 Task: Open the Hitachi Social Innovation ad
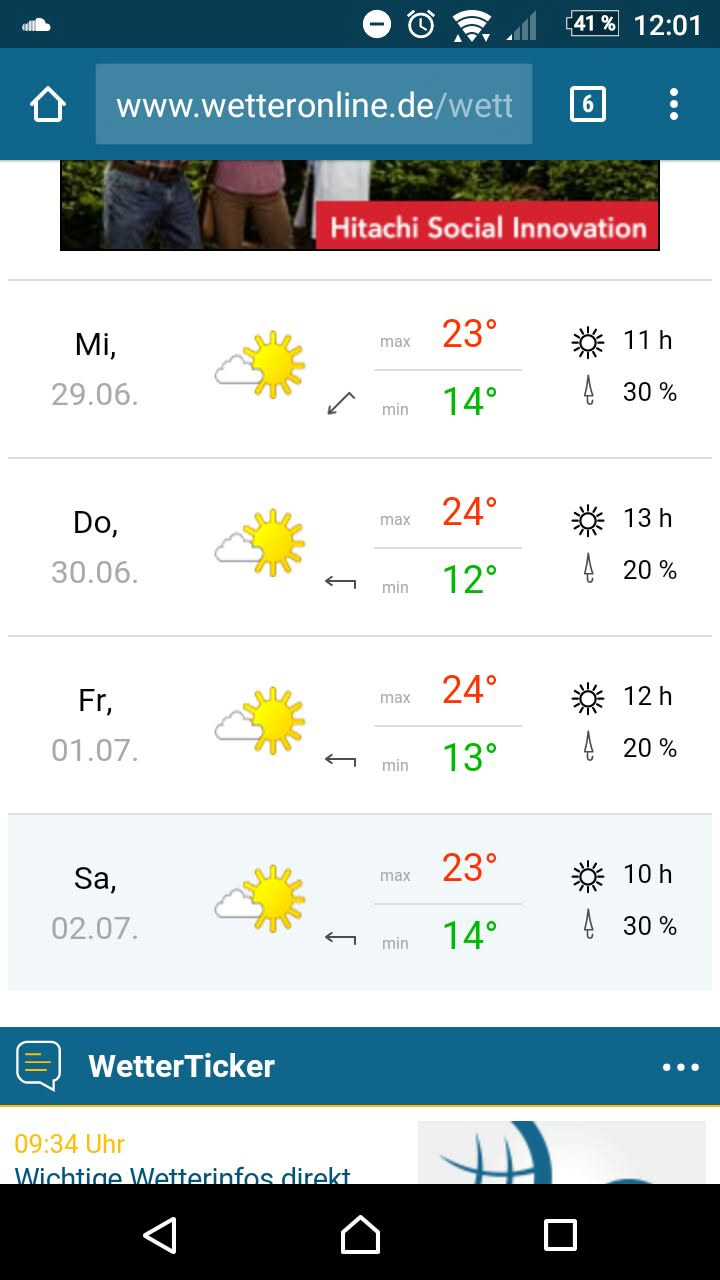[360, 205]
